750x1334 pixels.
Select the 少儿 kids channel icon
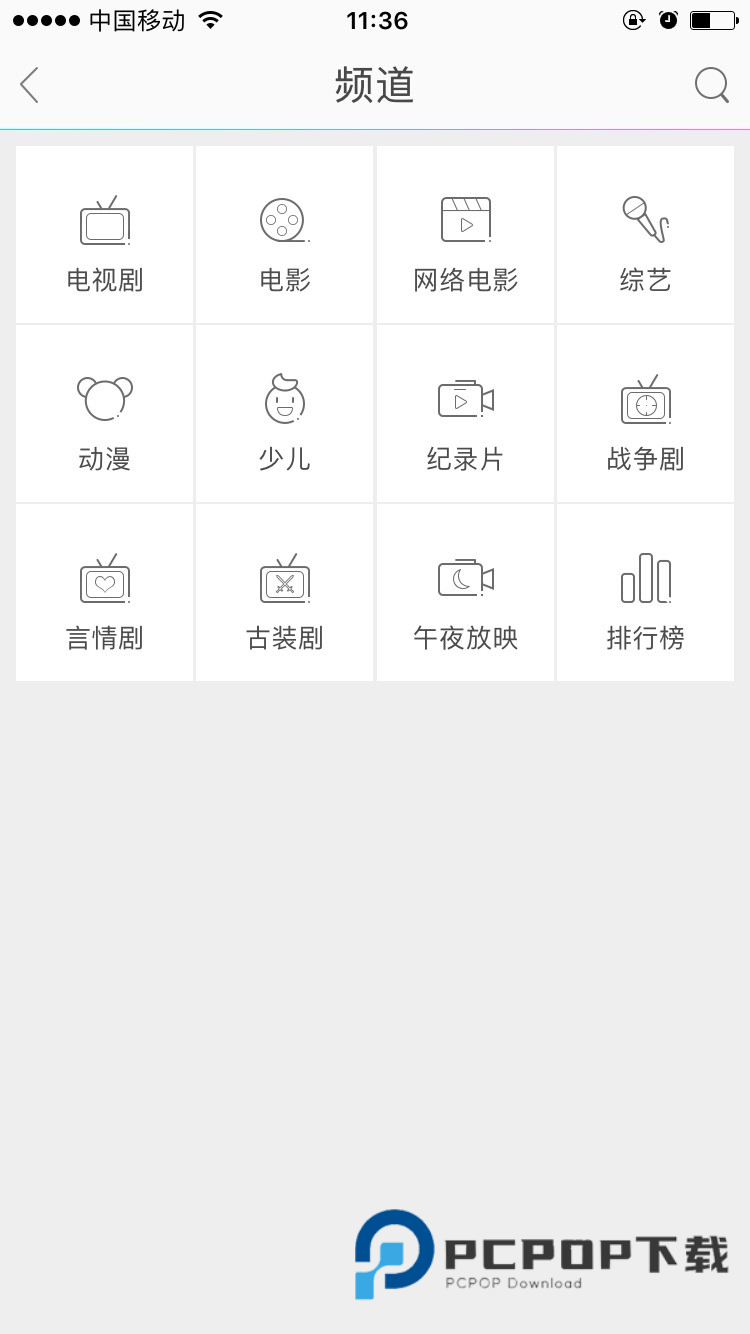(x=284, y=399)
